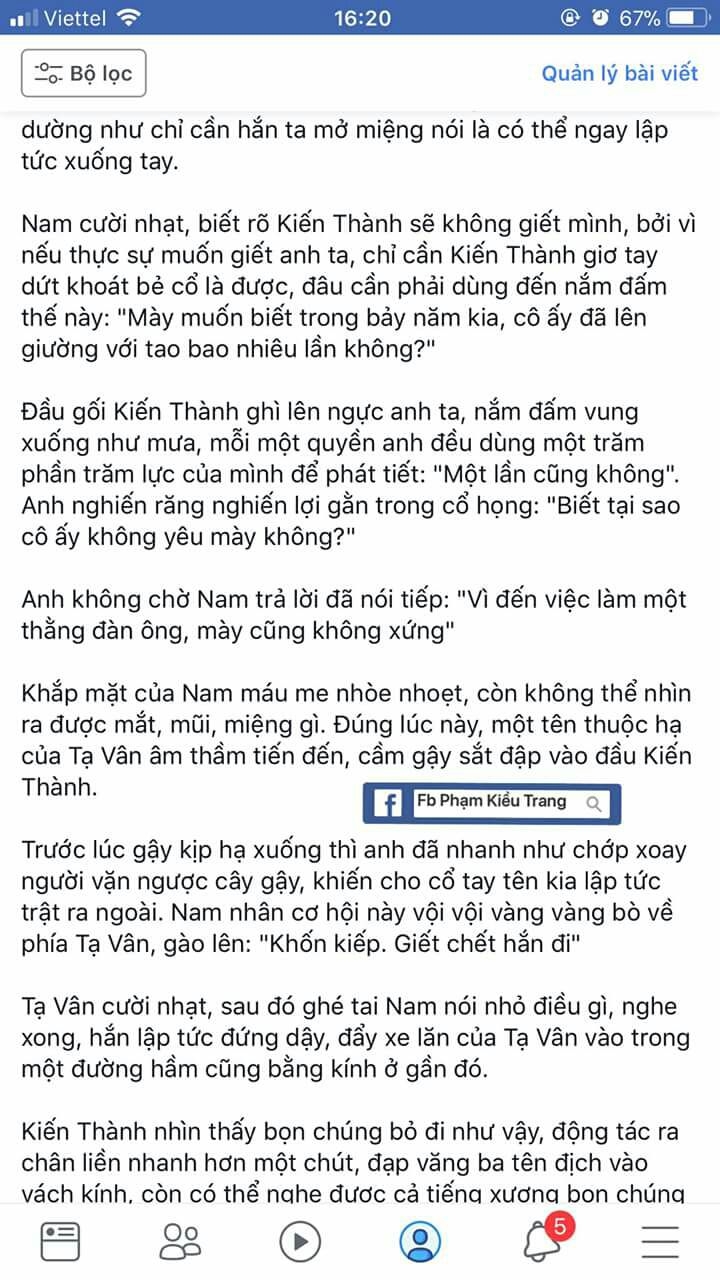Screen dimensions: 720x1280
Task: Open the notifications bell tab
Action: tap(542, 1242)
